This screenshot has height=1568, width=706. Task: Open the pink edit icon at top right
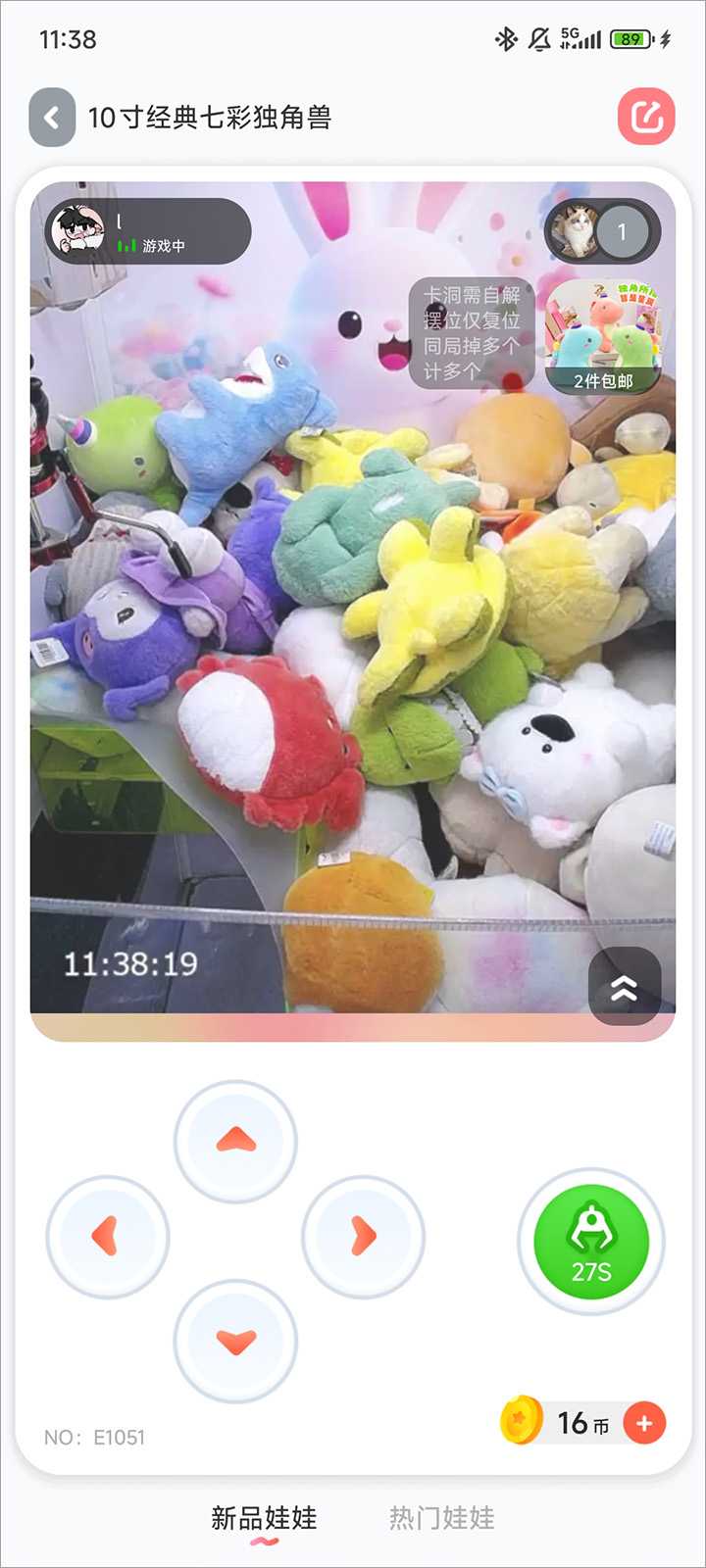click(646, 117)
